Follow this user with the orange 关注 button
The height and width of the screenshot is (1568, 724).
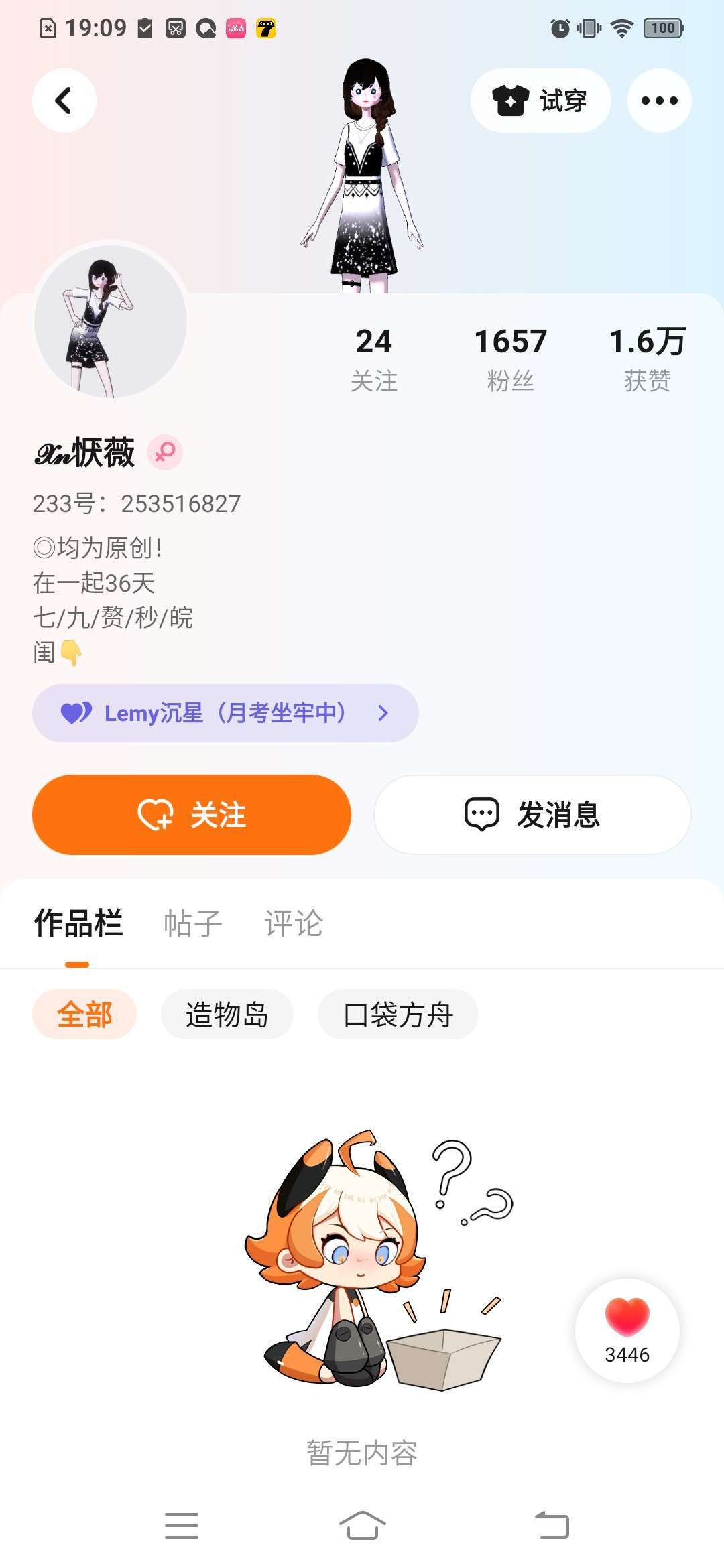(x=192, y=815)
